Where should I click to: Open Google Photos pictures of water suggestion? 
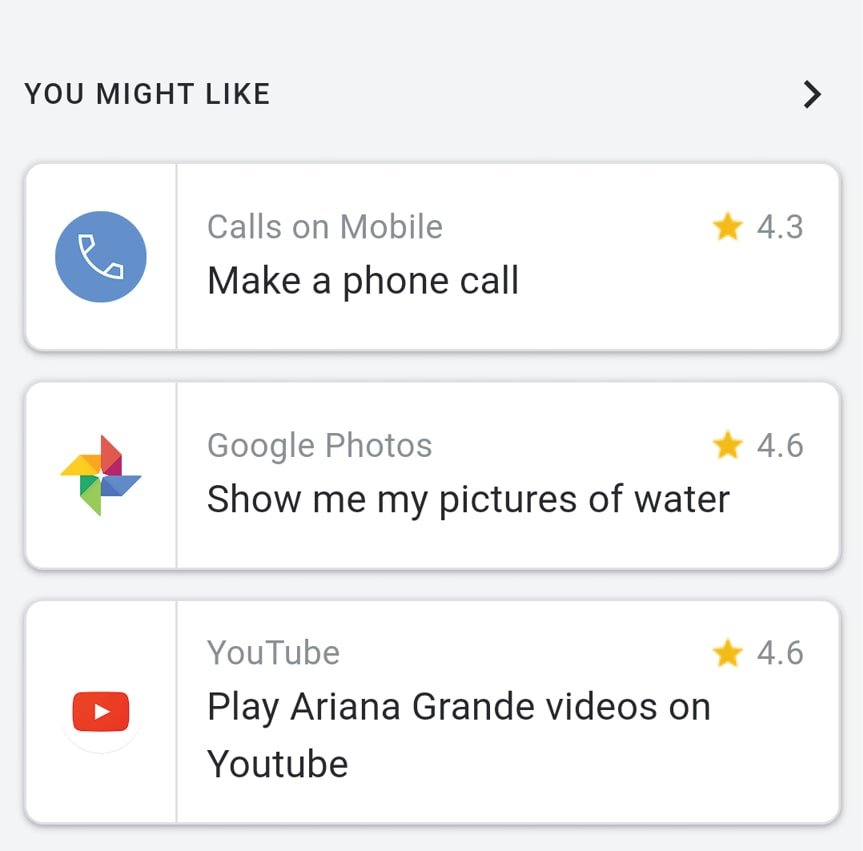(432, 475)
